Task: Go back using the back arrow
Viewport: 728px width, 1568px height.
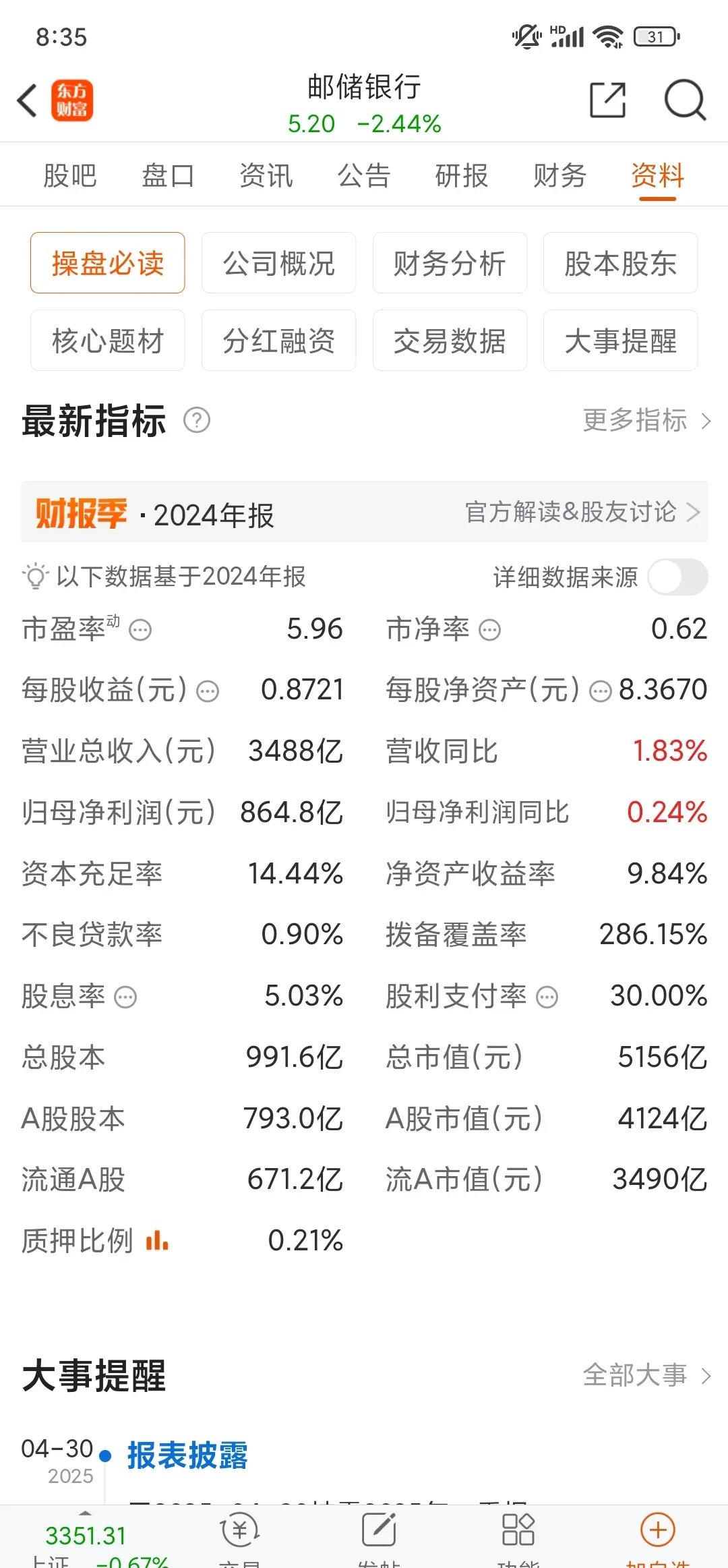Action: click(x=27, y=100)
